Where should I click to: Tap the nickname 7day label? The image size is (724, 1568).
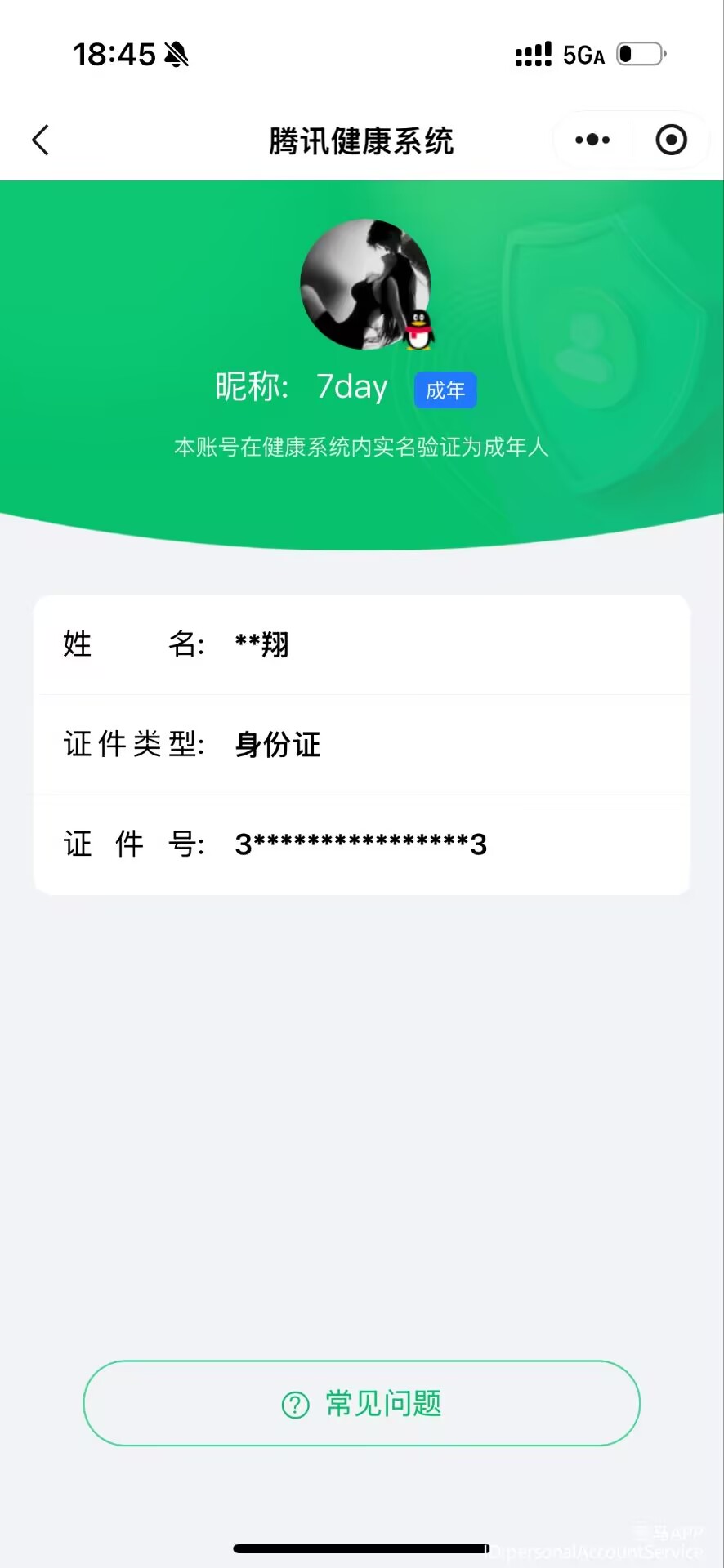pyautogui.click(x=351, y=386)
